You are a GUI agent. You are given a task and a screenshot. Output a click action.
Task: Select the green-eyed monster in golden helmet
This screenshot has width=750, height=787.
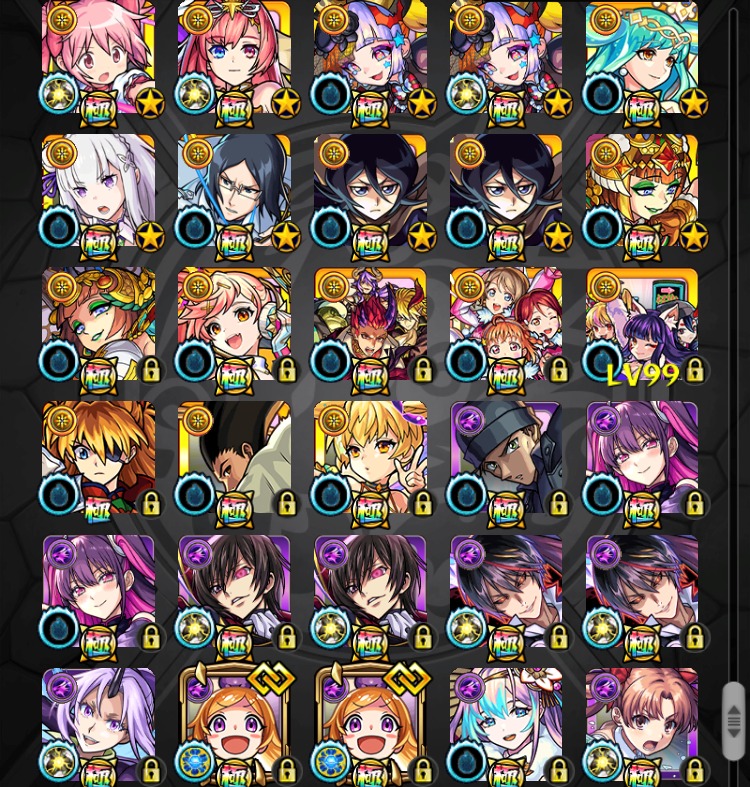tap(98, 323)
